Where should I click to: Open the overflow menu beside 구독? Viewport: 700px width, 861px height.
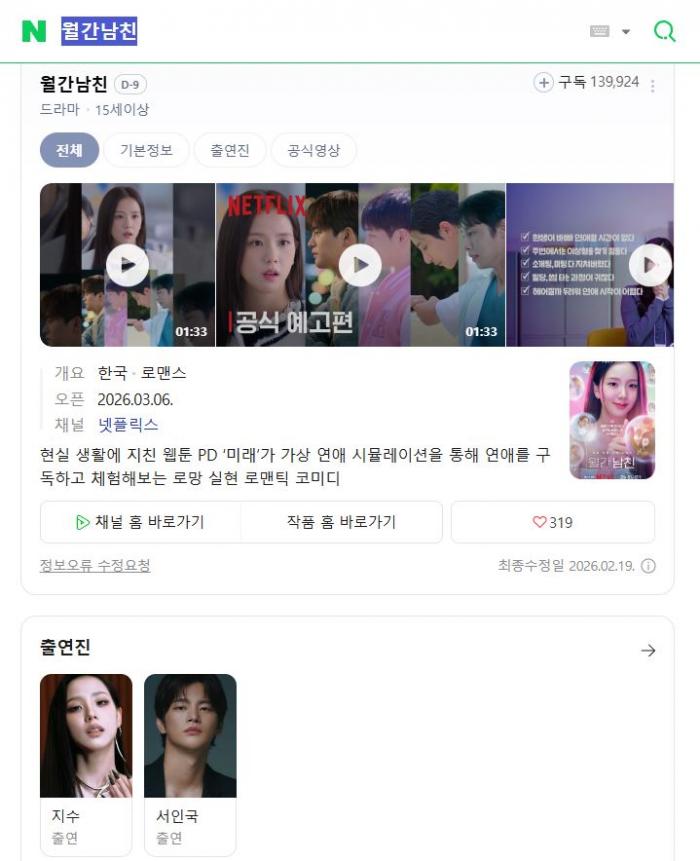tap(653, 86)
